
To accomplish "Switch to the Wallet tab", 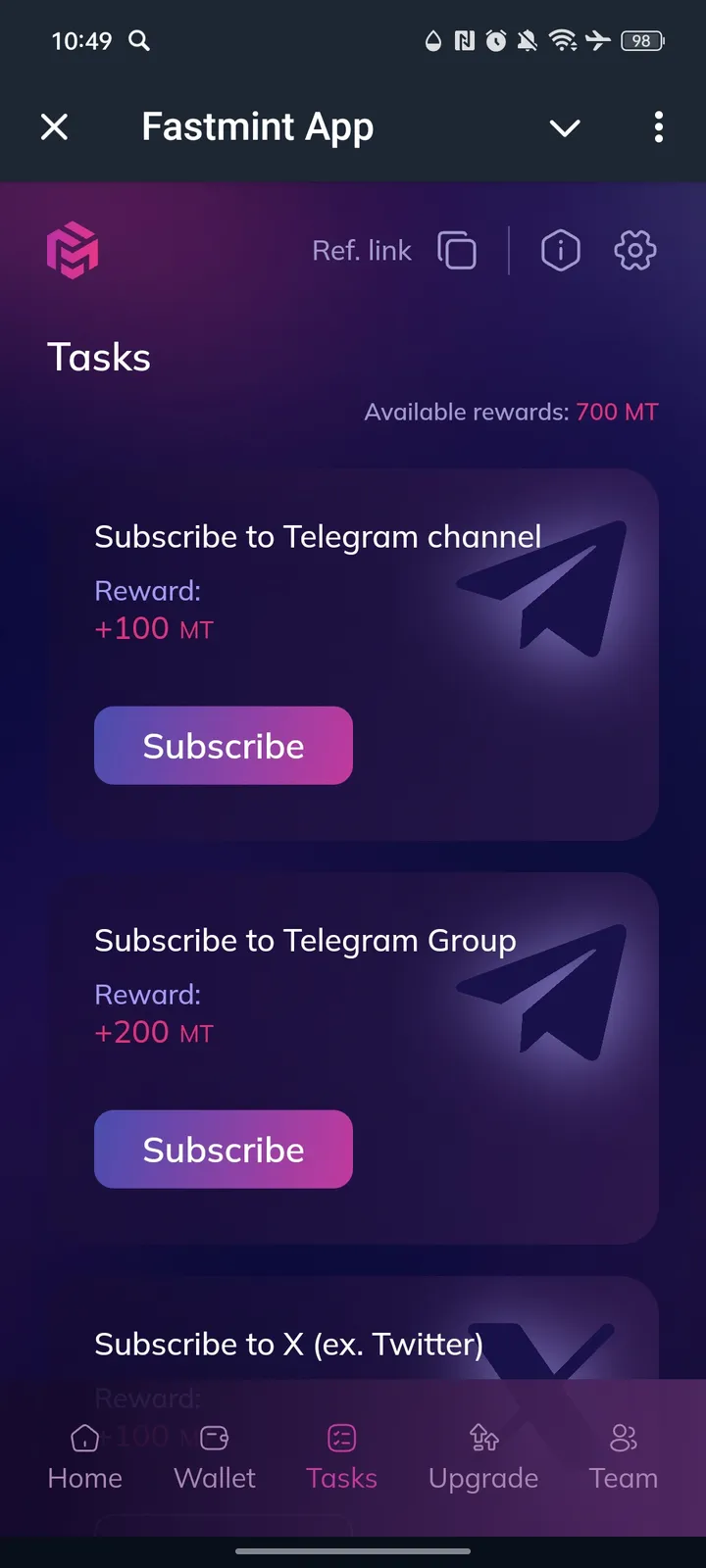I will 215,1457.
